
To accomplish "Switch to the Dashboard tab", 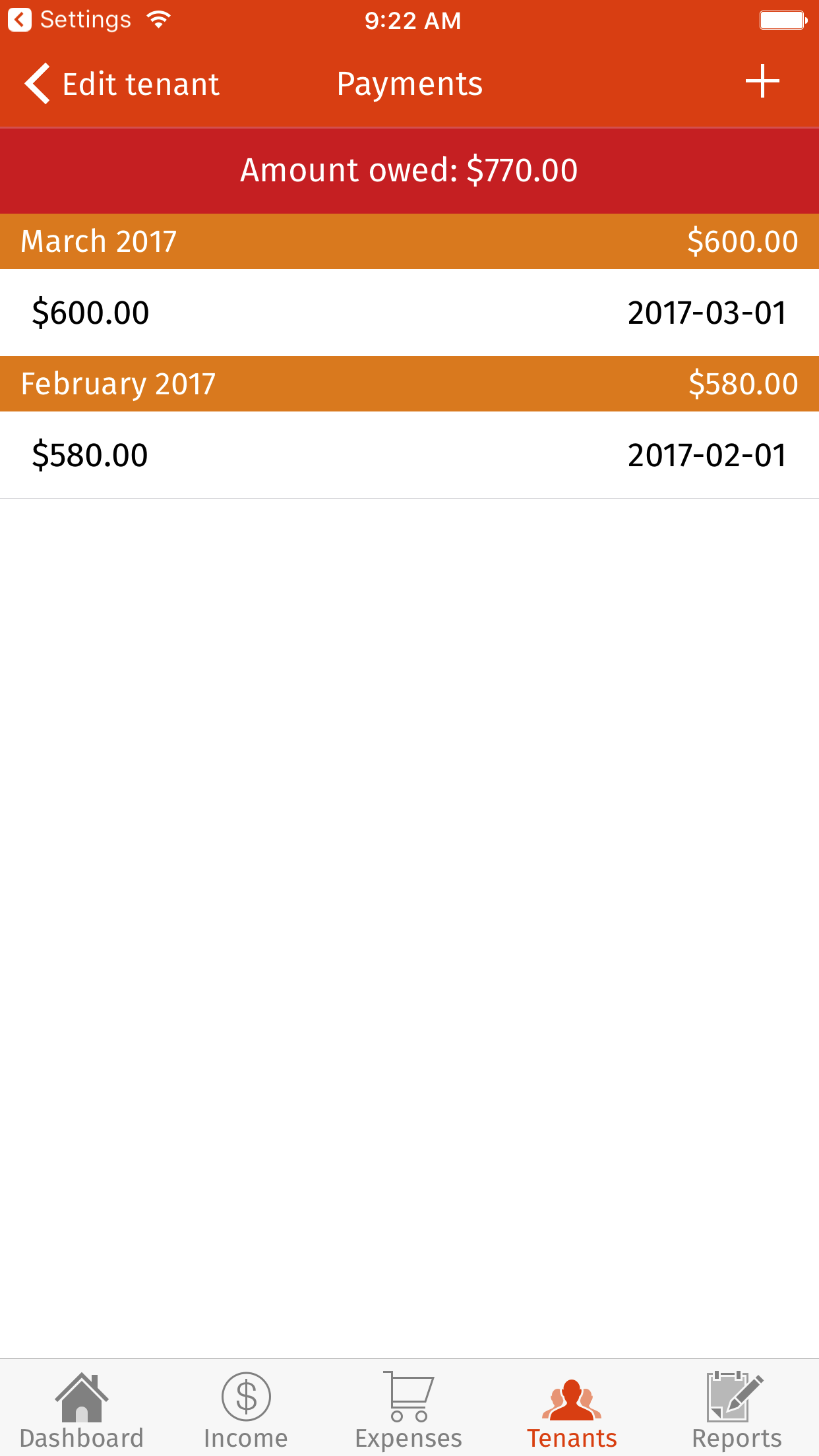I will 82,1410.
